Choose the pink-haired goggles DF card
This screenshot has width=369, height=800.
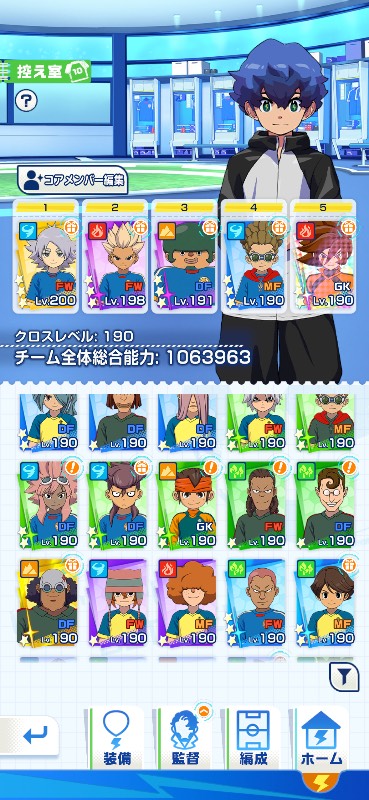pos(48,505)
